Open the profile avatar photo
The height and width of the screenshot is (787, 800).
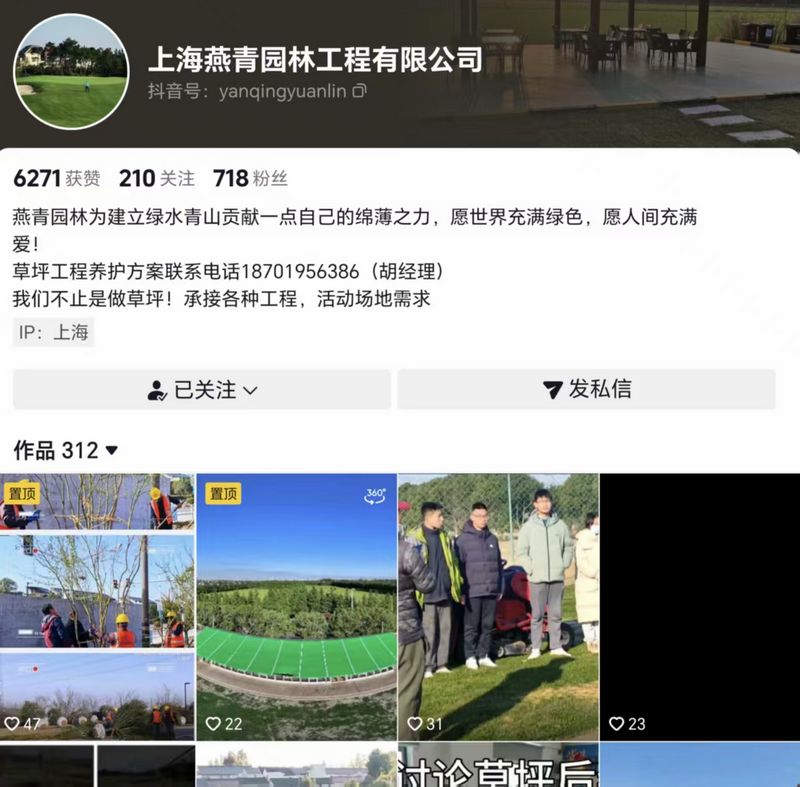(x=71, y=71)
